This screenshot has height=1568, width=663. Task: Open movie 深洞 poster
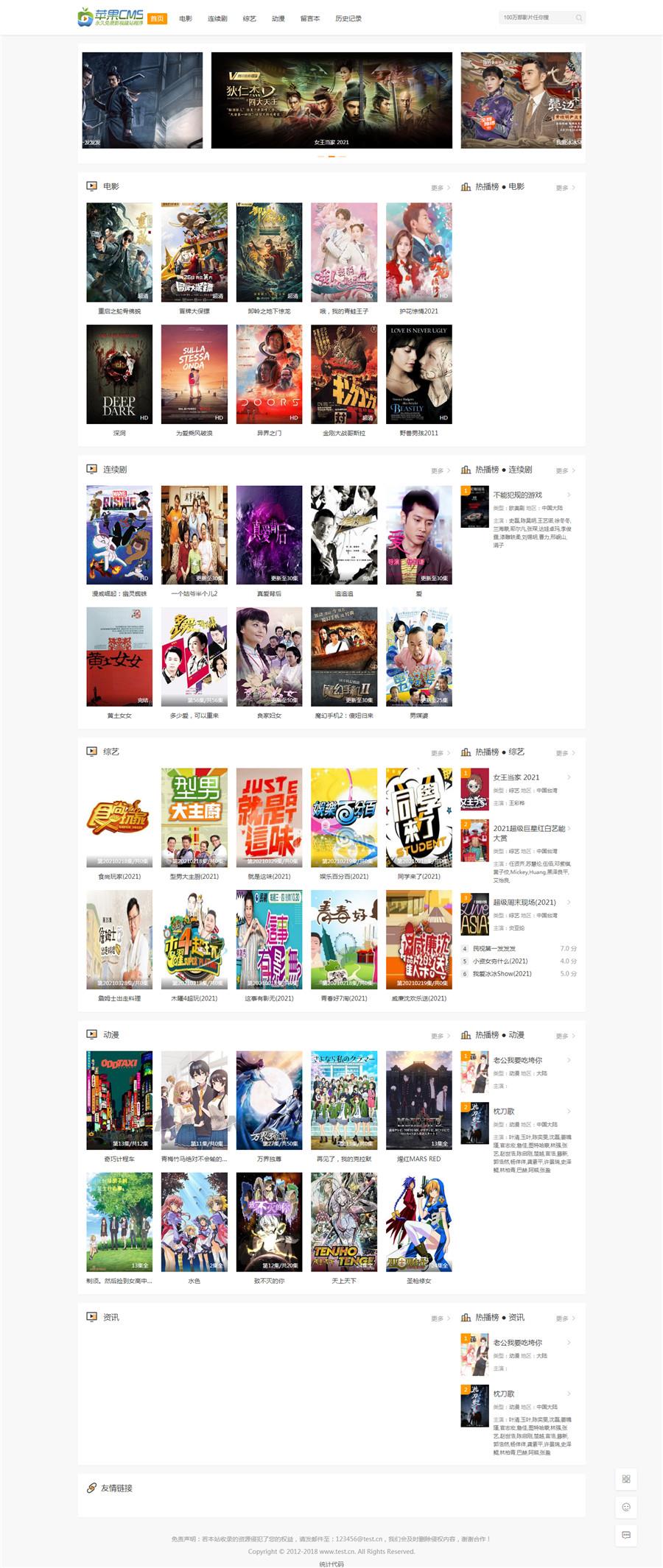(119, 374)
